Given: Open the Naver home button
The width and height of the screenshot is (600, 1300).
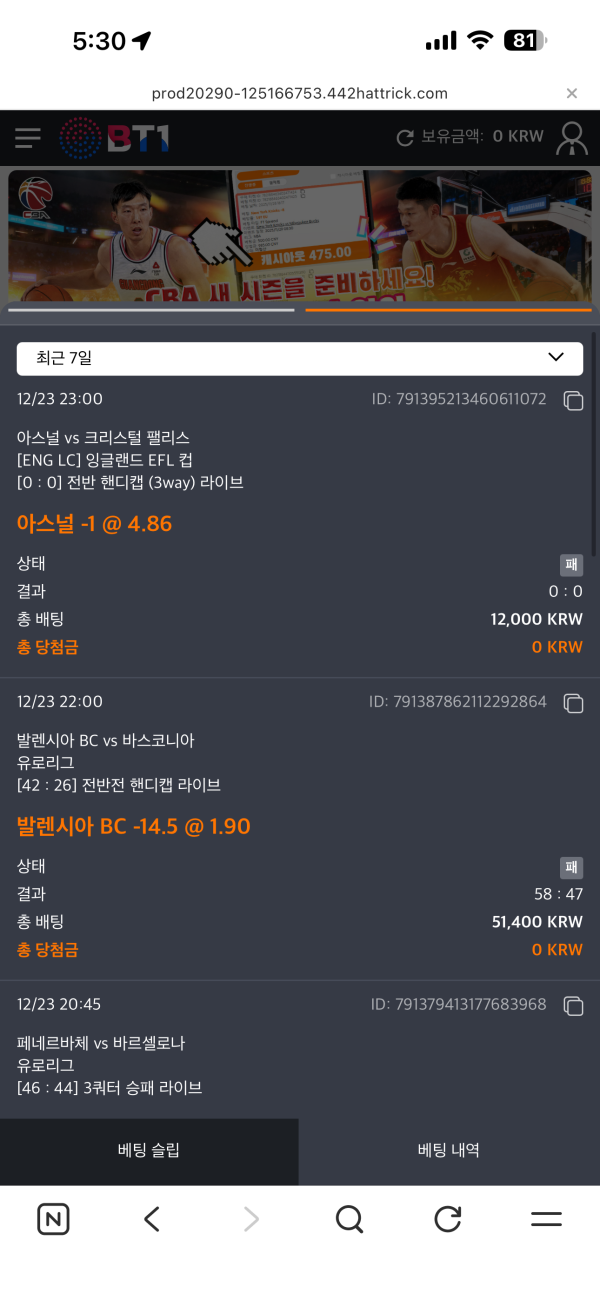Looking at the screenshot, I should point(53,1218).
